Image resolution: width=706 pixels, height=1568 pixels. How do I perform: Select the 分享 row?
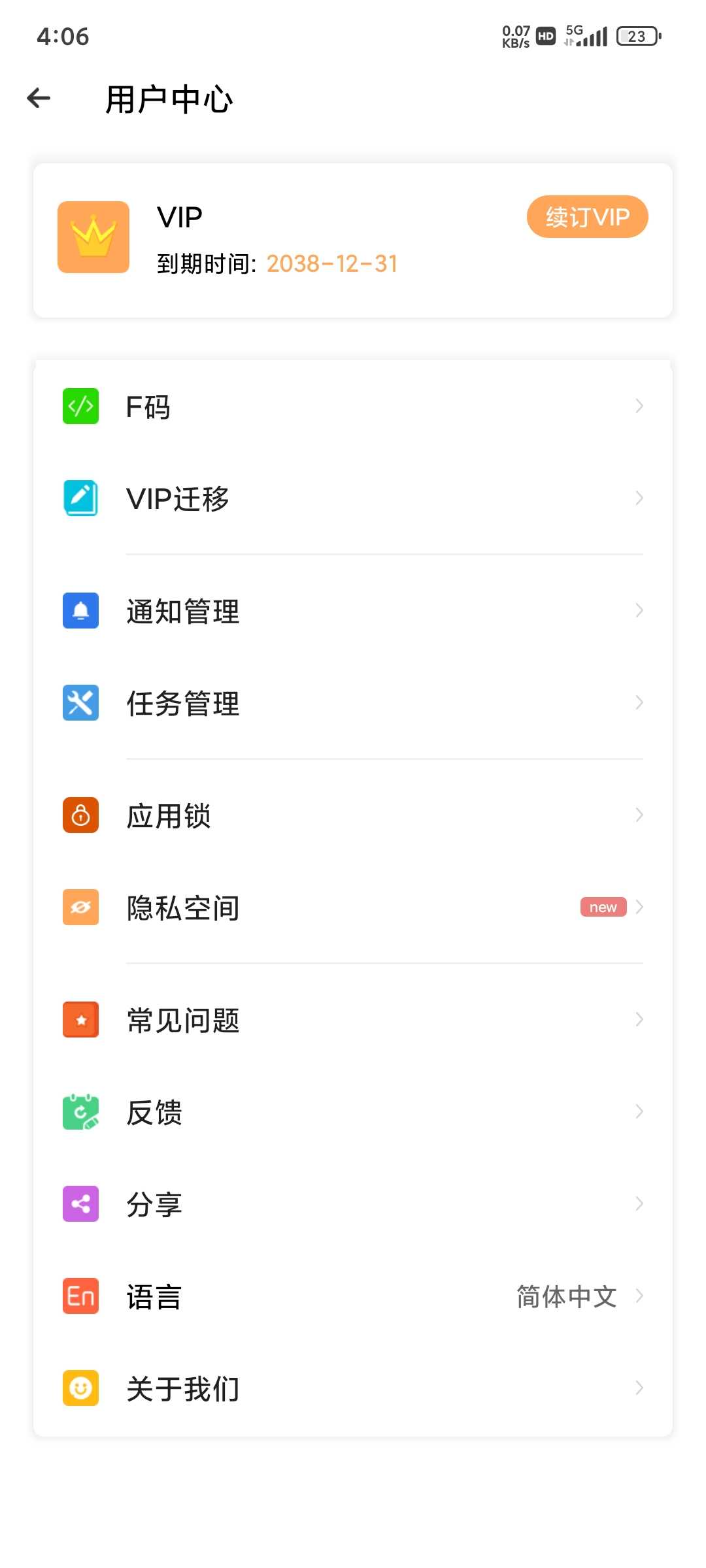click(353, 1204)
